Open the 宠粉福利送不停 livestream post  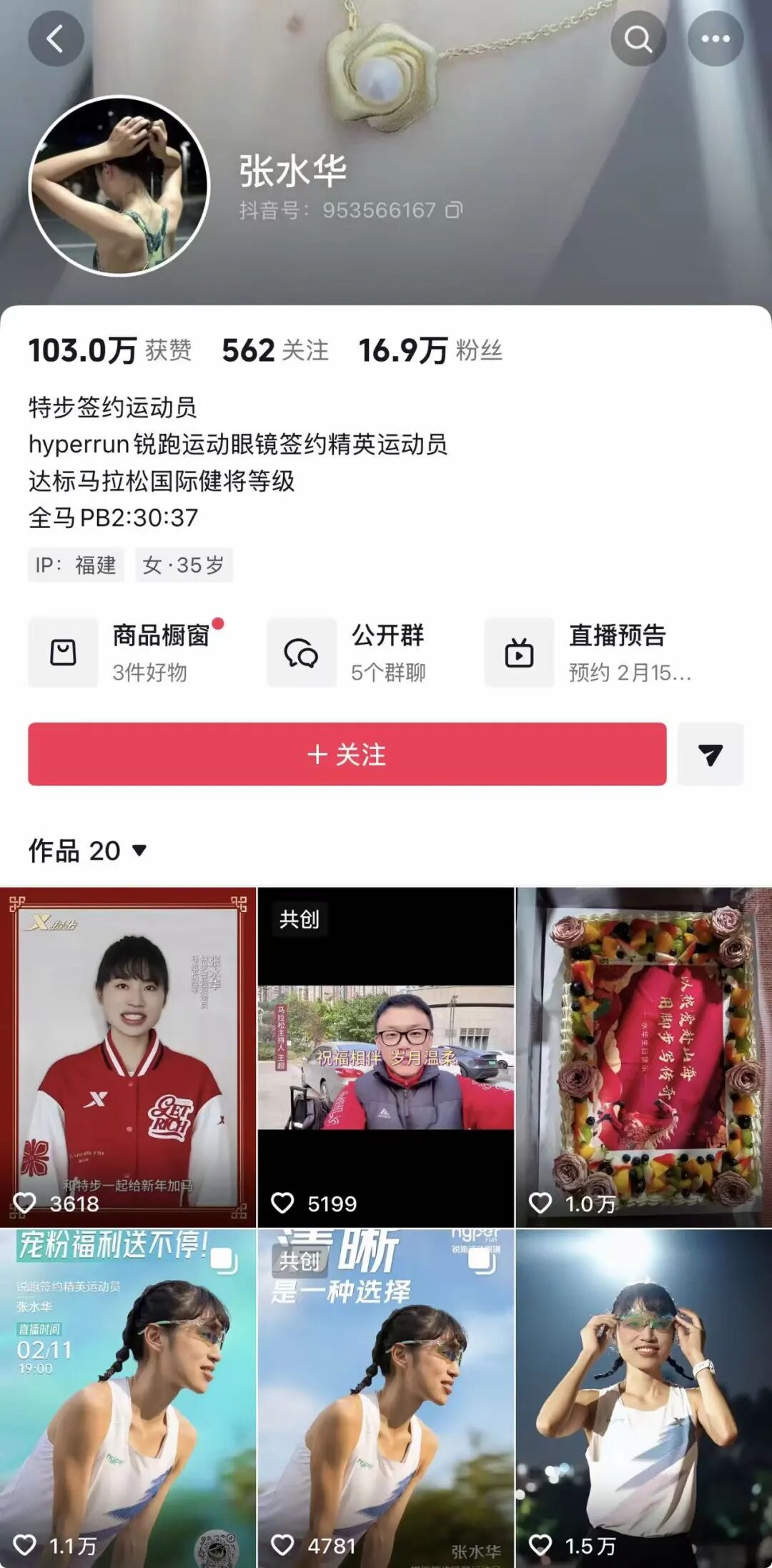(x=128, y=1398)
